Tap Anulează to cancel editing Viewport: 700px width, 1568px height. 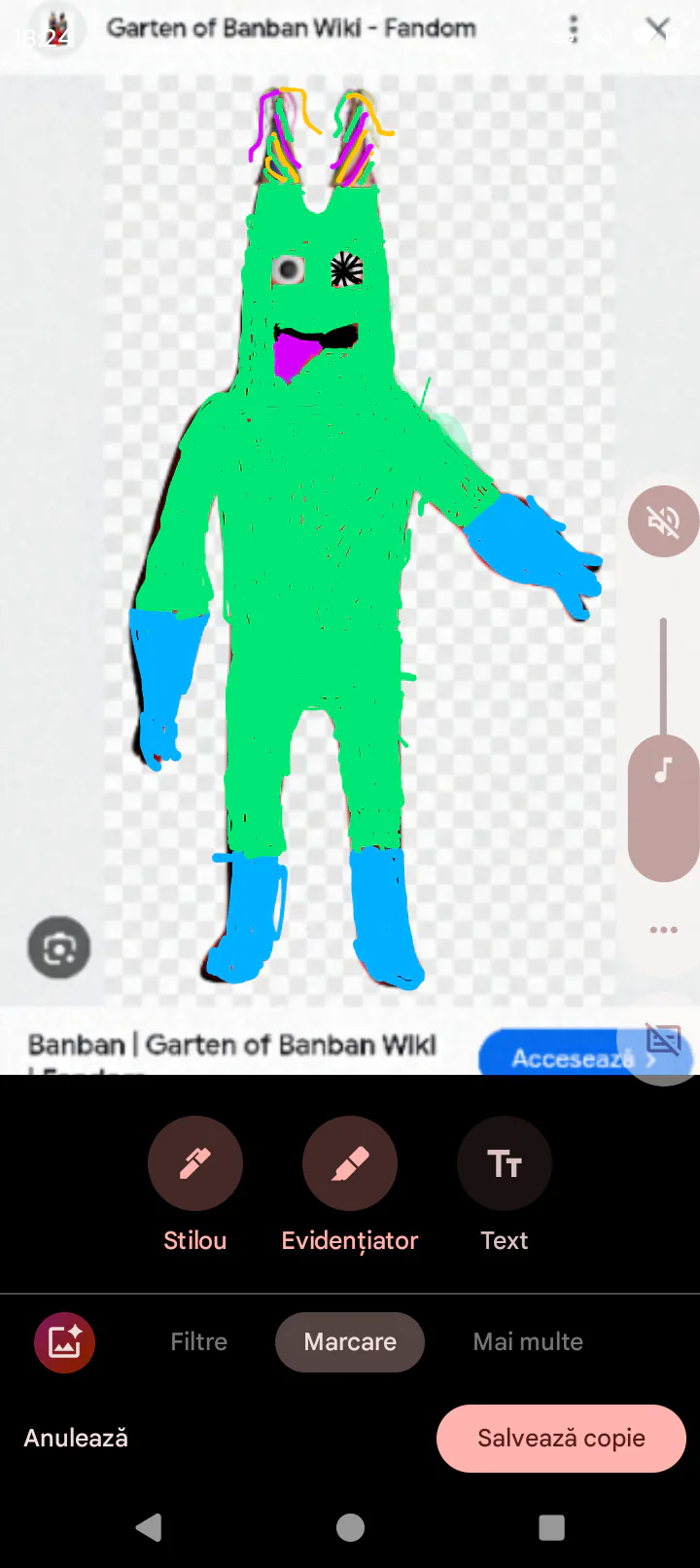point(76,1438)
